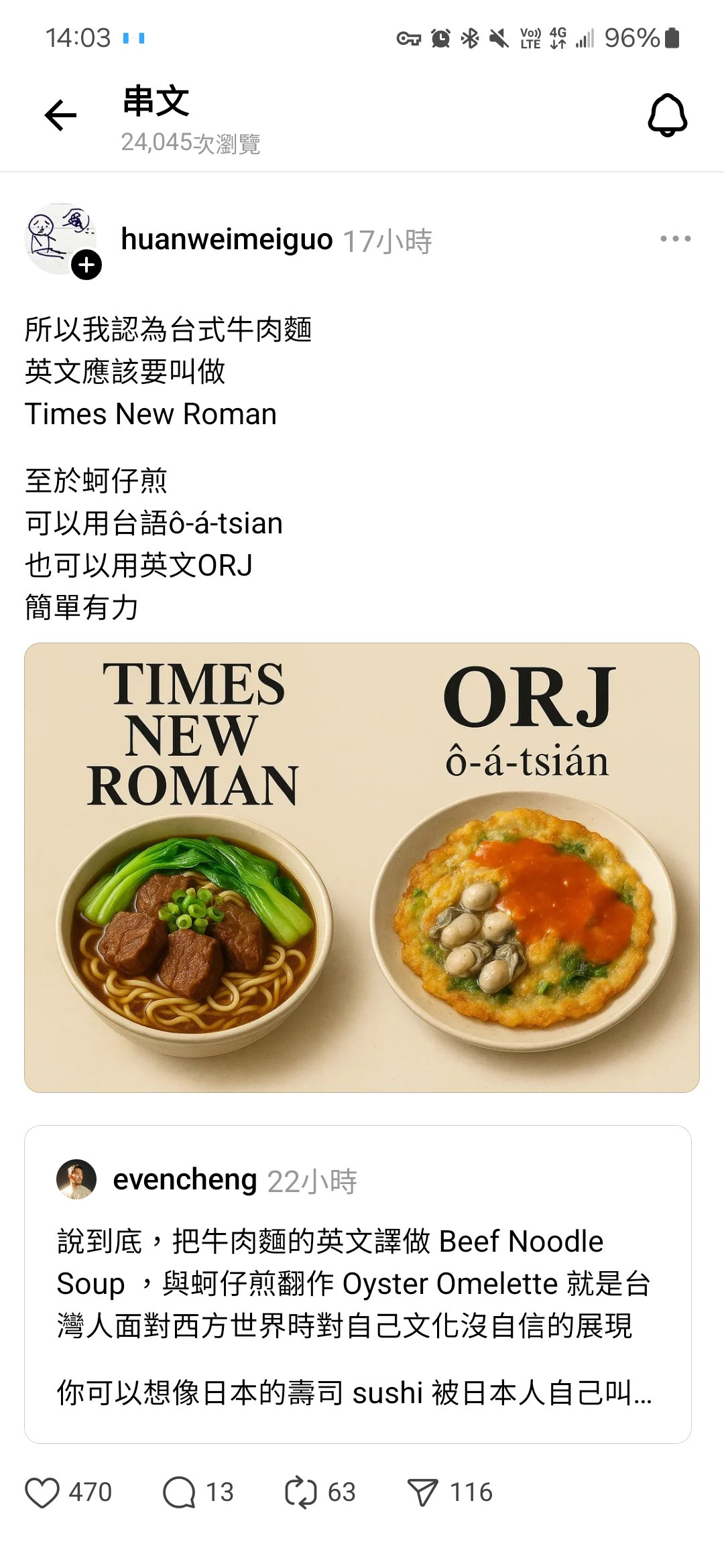
Task: Open the quoted post by evencheng
Action: point(358,1283)
